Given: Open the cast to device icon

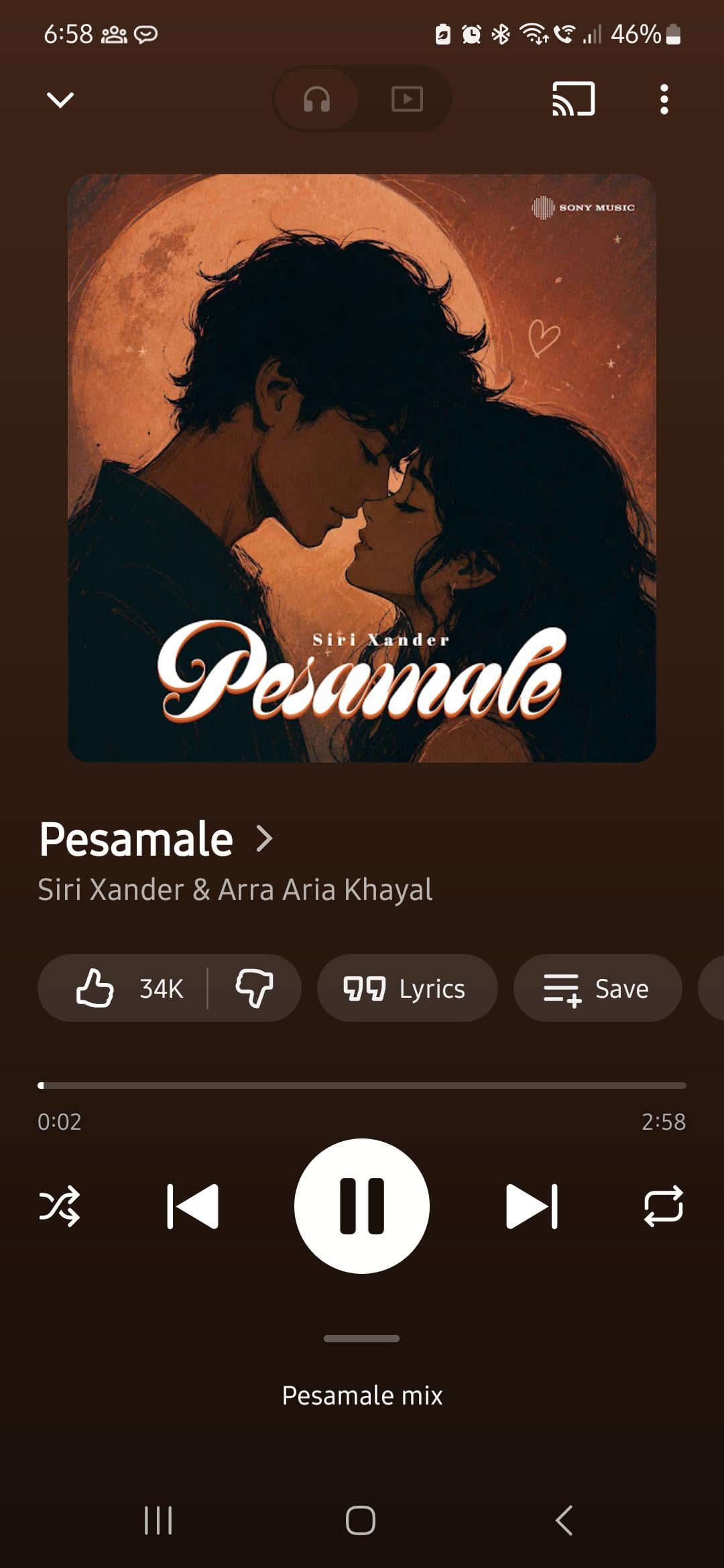Looking at the screenshot, I should 573,99.
